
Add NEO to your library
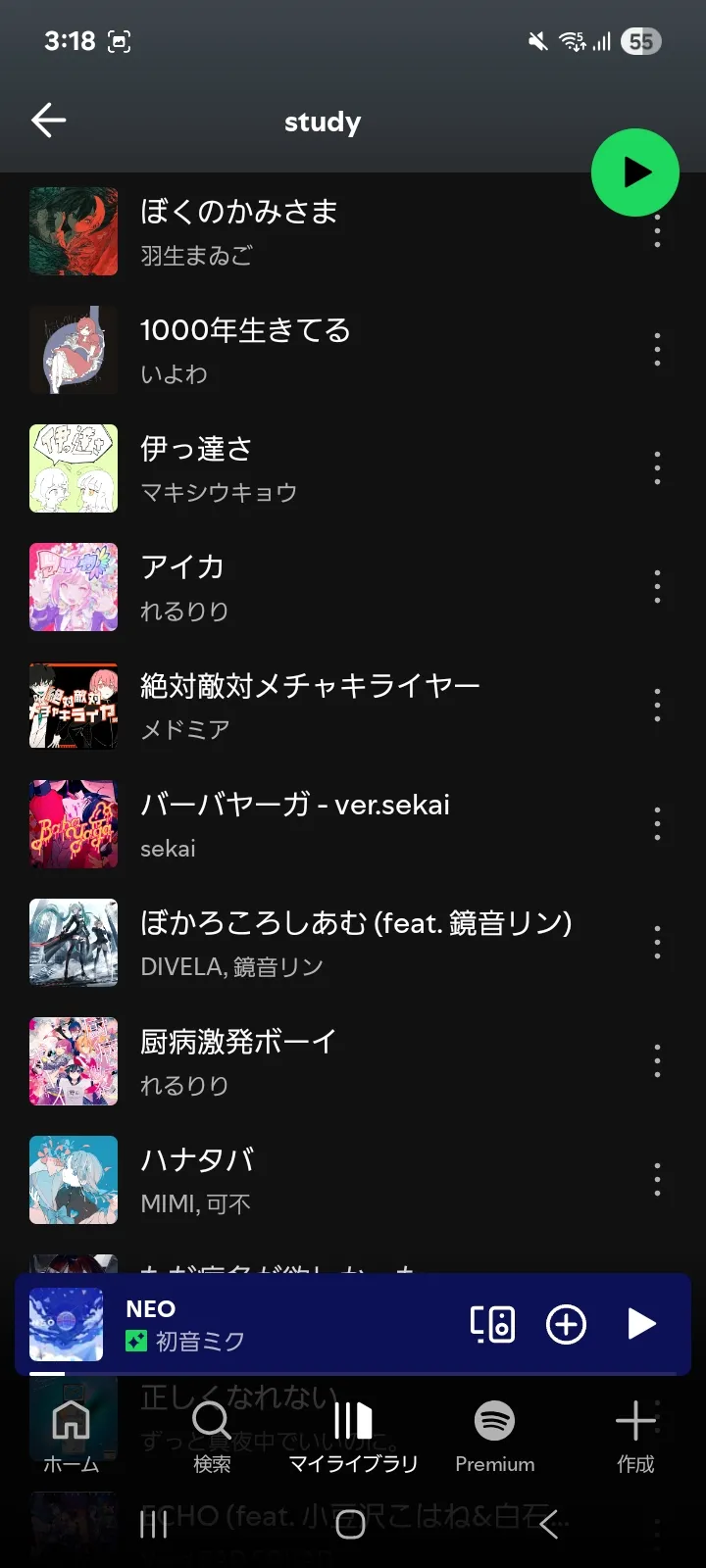[566, 1325]
